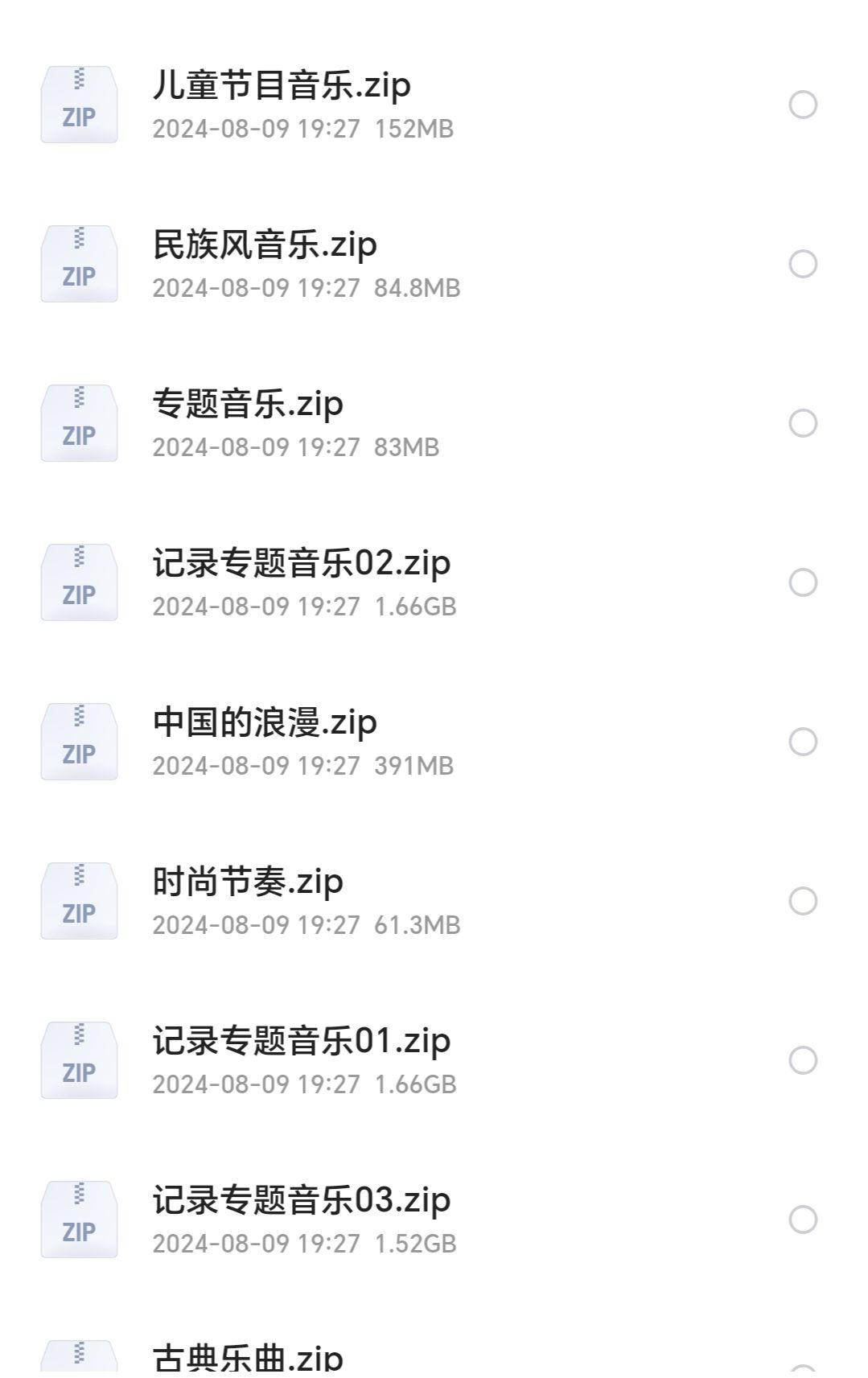Viewport: 868px width, 1378px height.
Task: Open 时尚节奏.zip archive
Action: 248,882
